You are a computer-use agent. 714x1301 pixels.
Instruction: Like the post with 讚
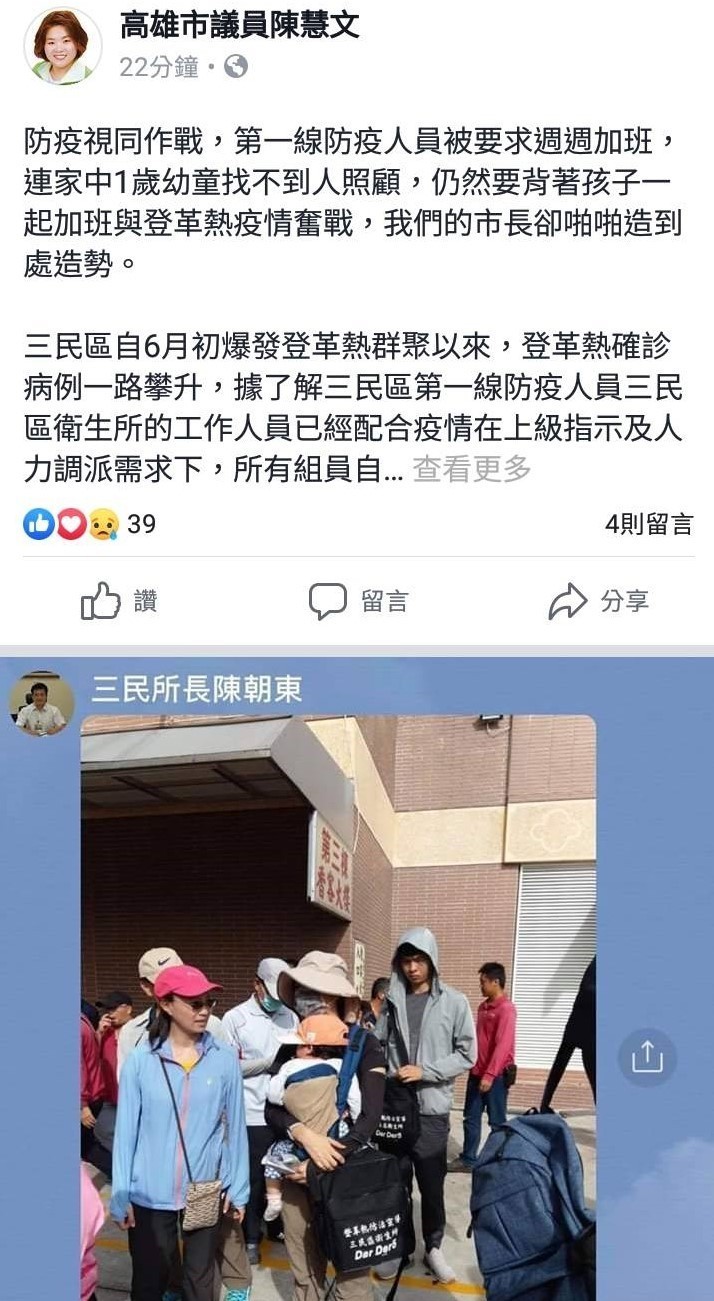point(119,601)
